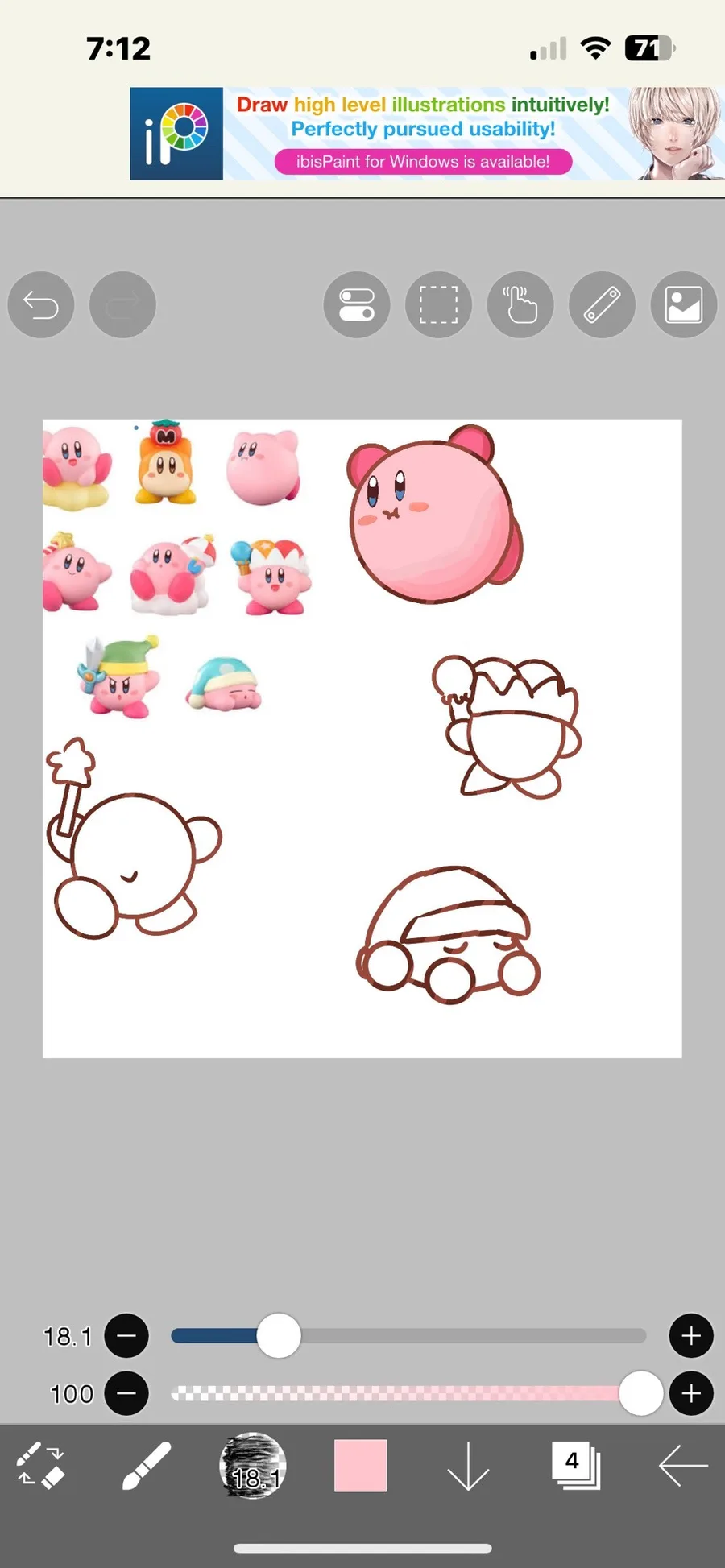Tap the brush thickness slider track
Image resolution: width=725 pixels, height=1568 pixels.
click(x=408, y=1336)
